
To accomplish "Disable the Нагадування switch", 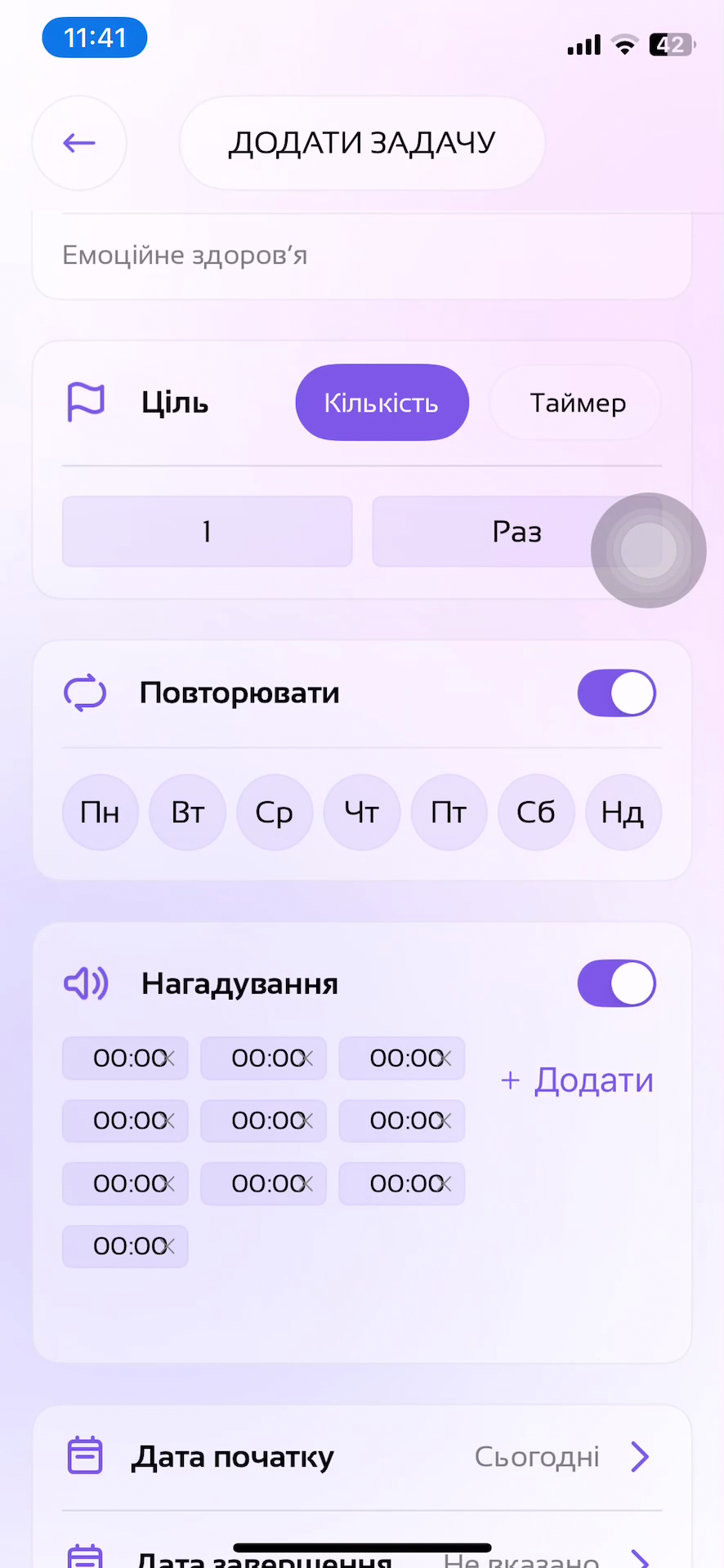I will pos(617,983).
